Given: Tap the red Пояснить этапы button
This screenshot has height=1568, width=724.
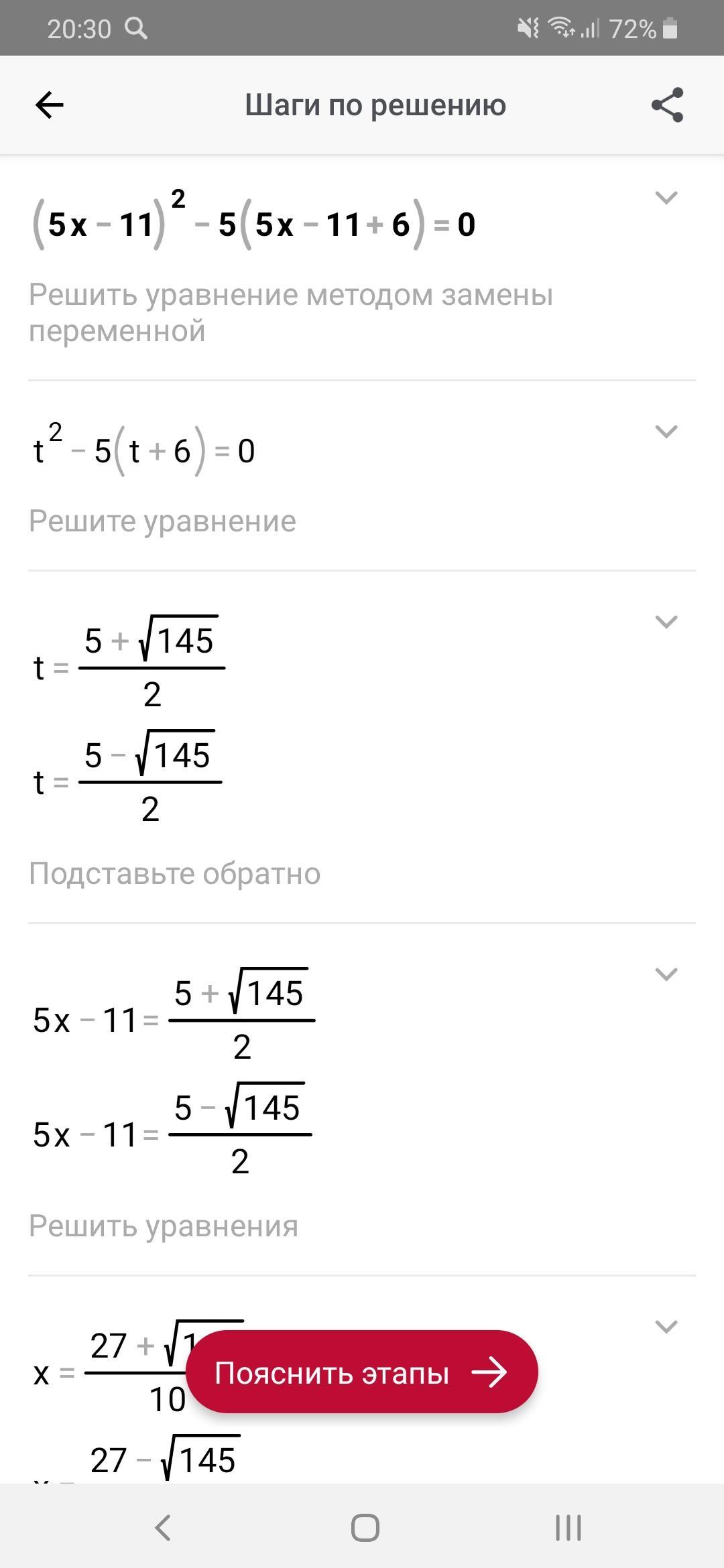Looking at the screenshot, I should coord(362,1372).
